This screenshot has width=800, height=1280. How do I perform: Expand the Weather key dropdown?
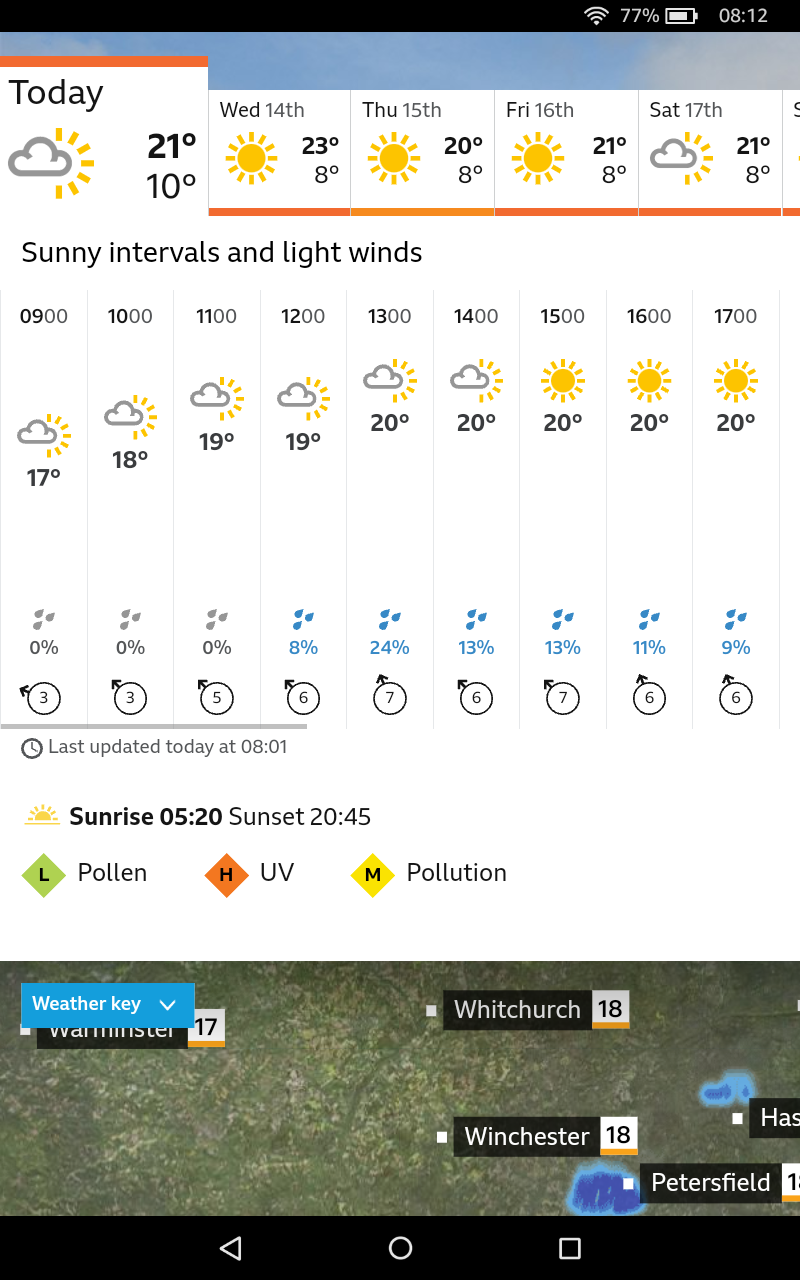pyautogui.click(x=107, y=1004)
